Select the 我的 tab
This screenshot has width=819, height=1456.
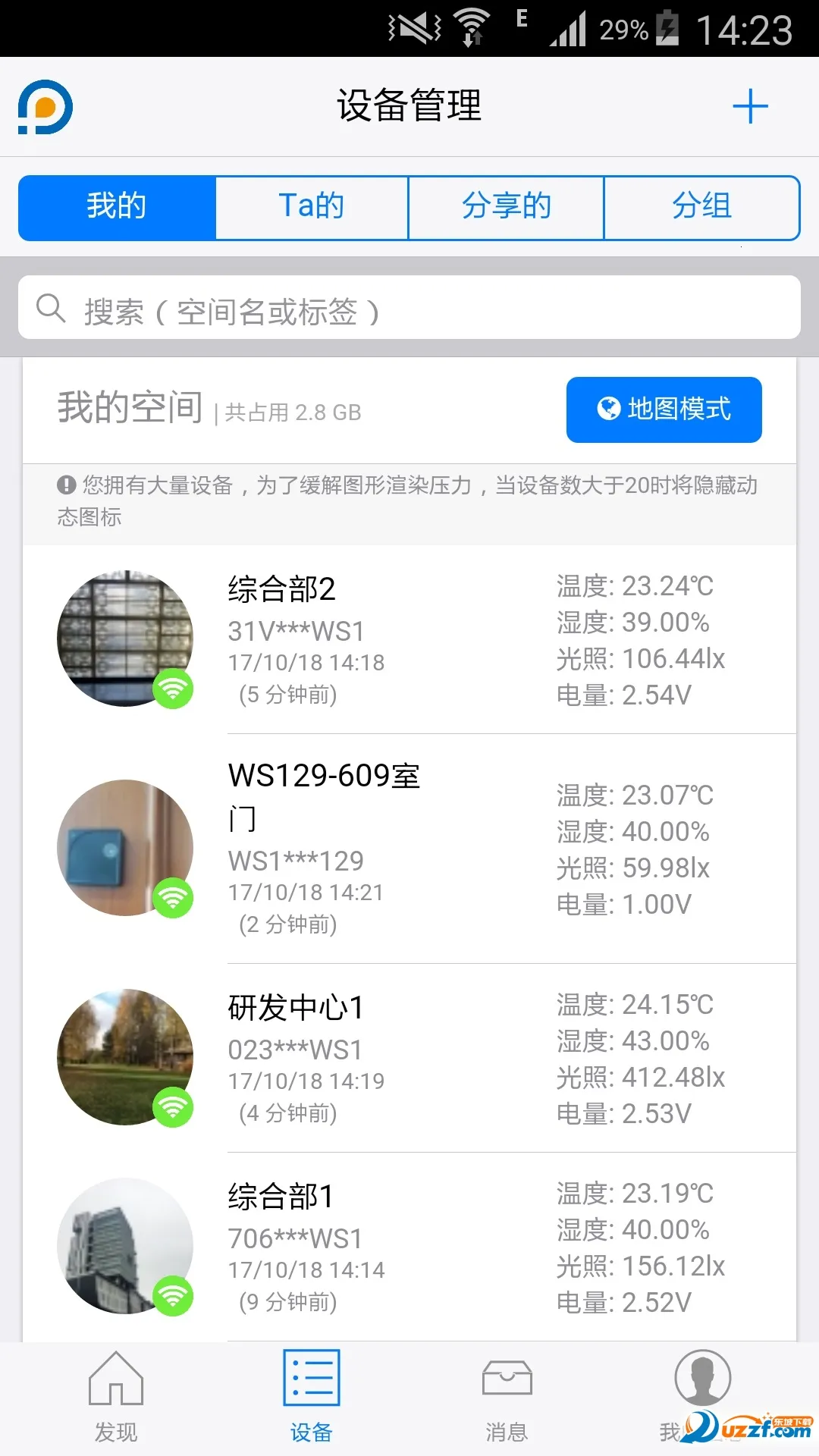(117, 207)
